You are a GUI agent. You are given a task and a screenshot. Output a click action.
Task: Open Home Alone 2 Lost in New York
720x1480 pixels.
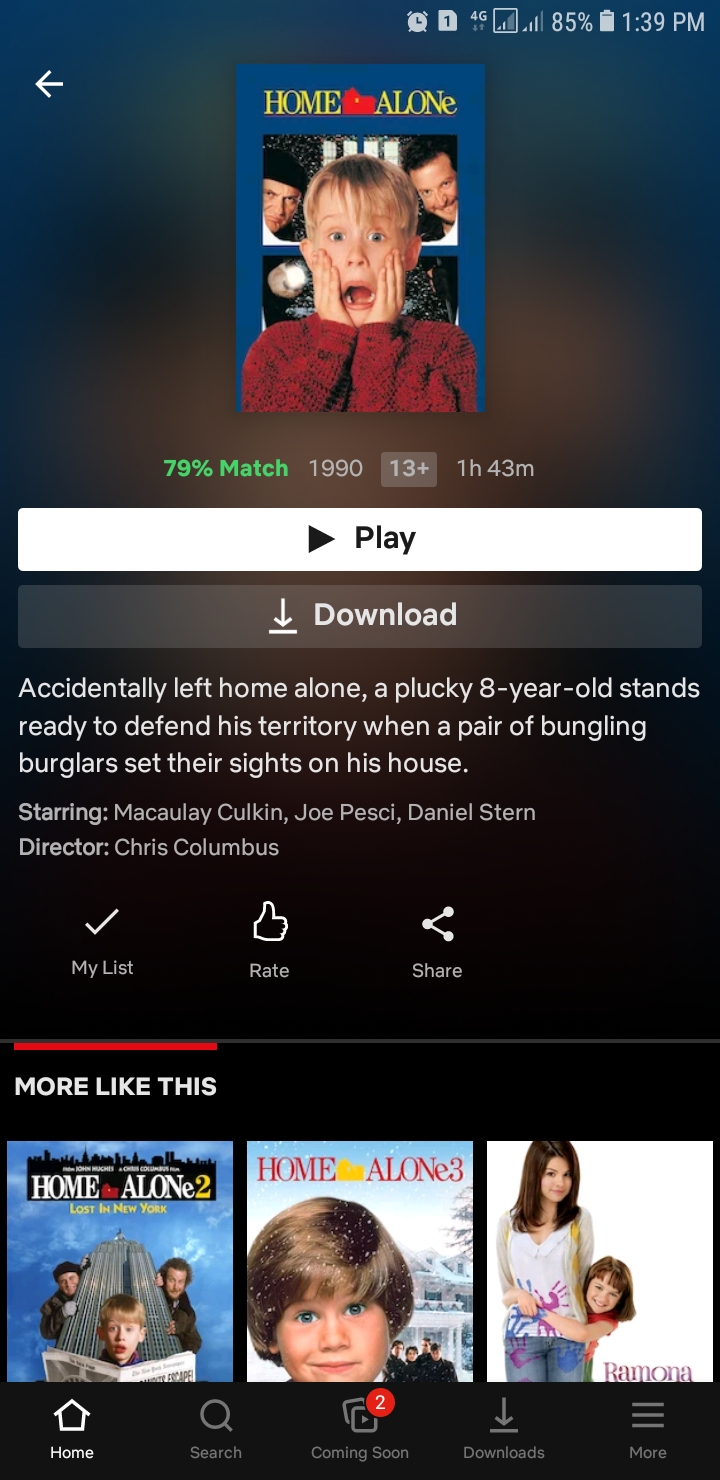click(120, 1260)
